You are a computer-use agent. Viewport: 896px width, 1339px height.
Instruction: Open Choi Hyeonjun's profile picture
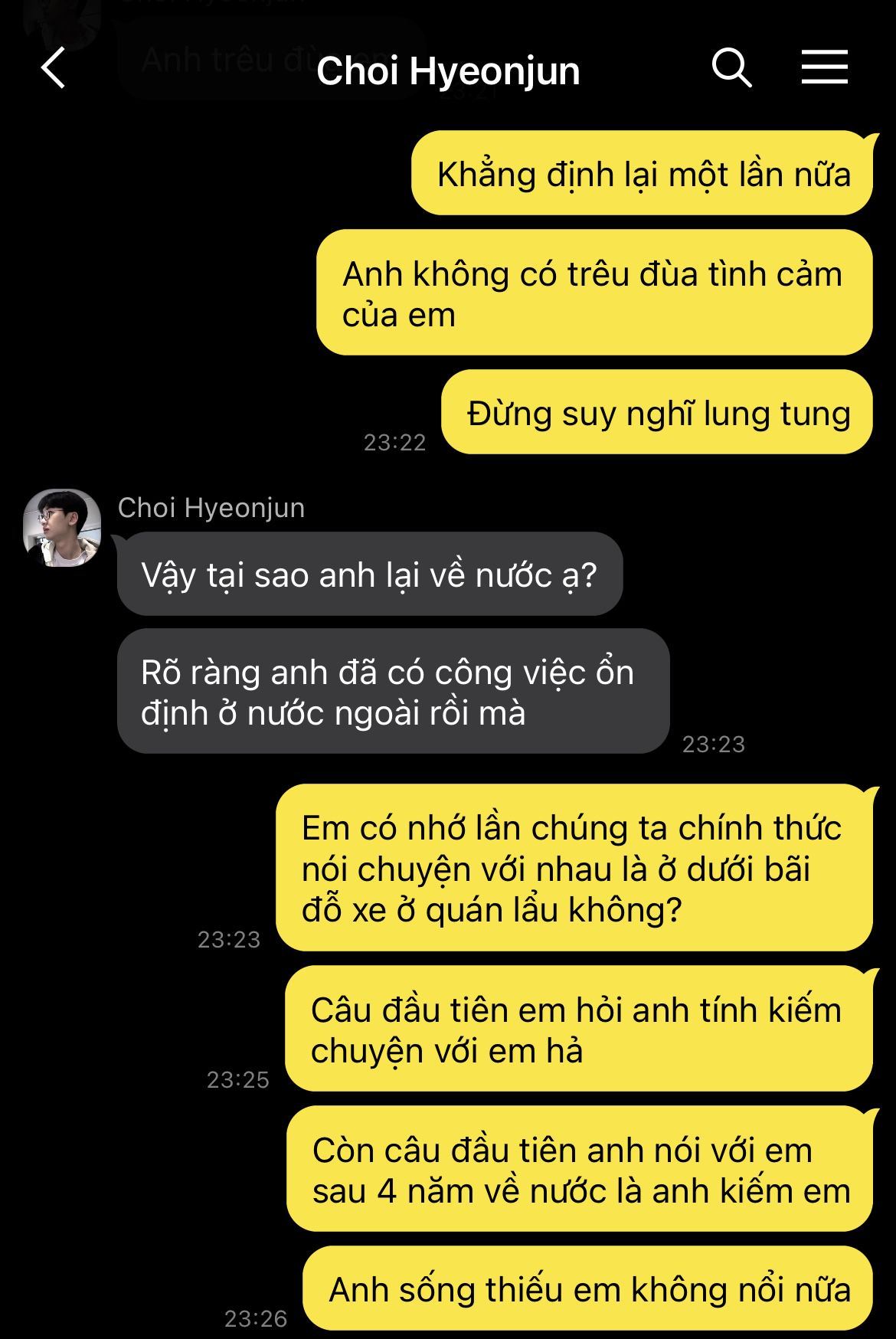pyautogui.click(x=62, y=528)
